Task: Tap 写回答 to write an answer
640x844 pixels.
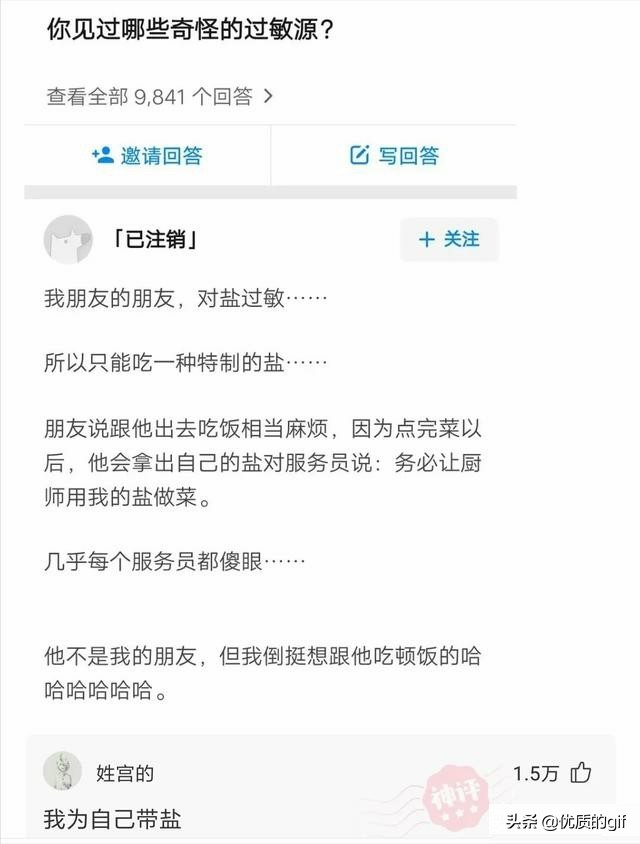Action: coord(394,155)
